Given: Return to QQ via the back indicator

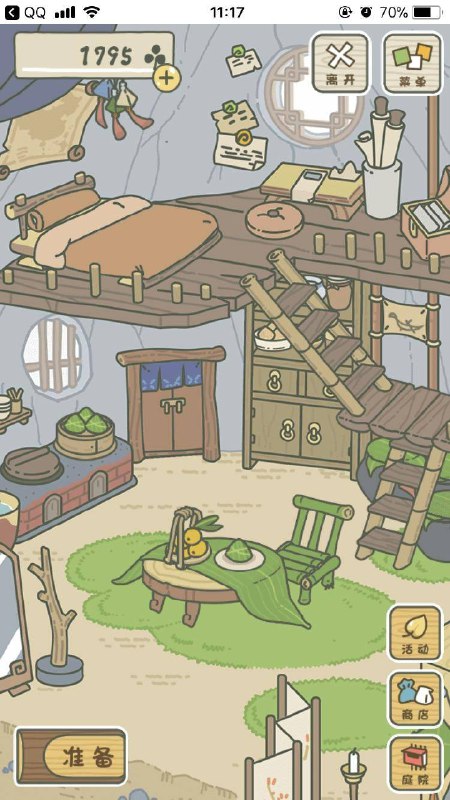Looking at the screenshot, I should coord(26,12).
